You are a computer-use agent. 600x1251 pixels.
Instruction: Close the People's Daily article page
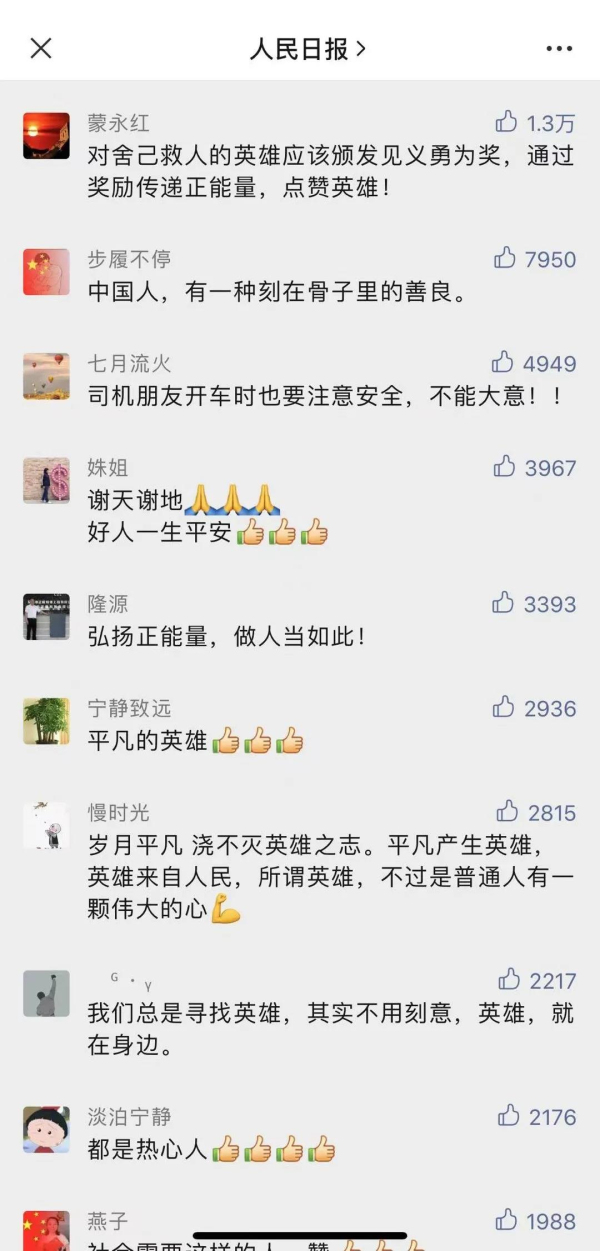41,48
